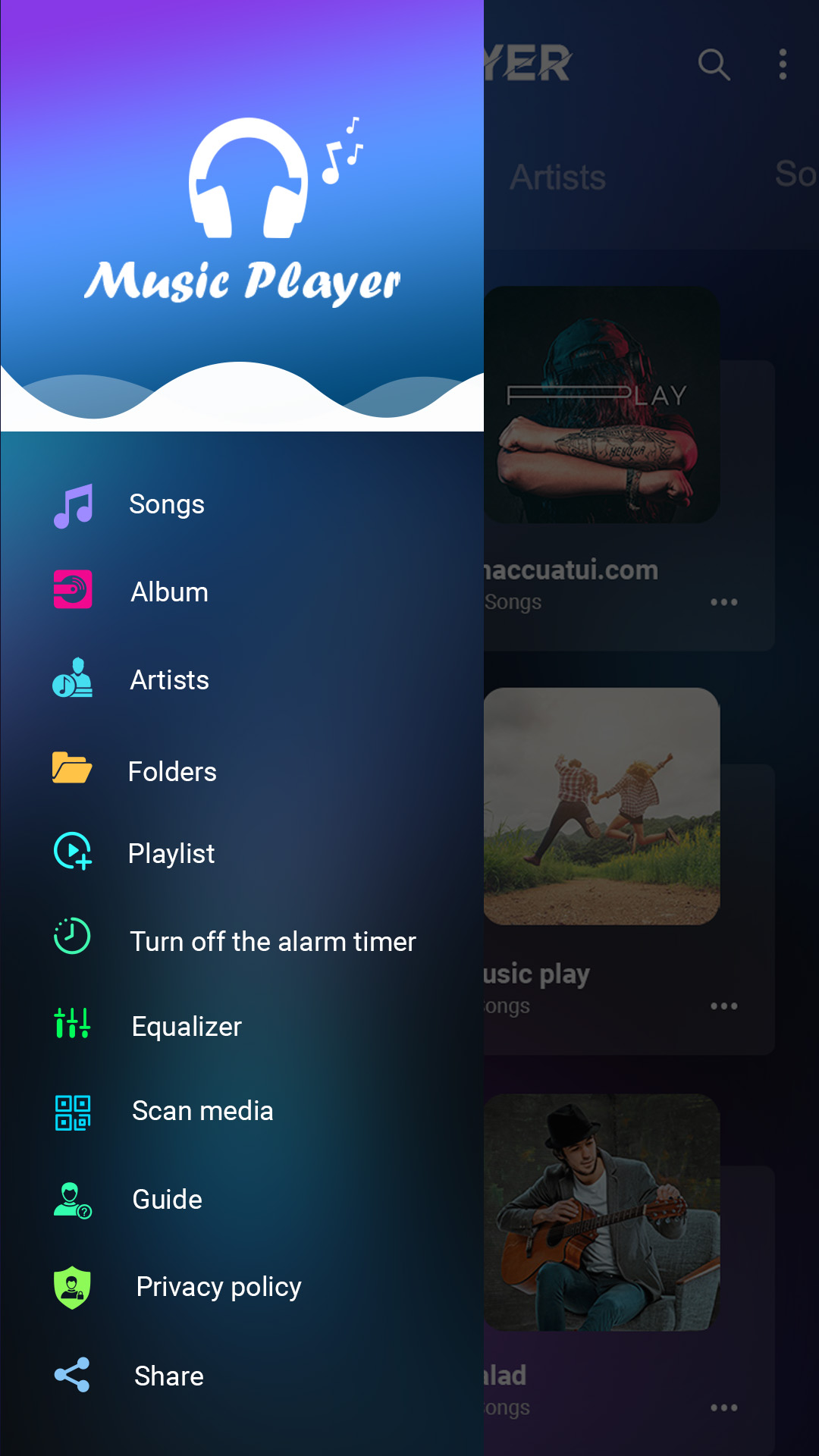Viewport: 819px width, 1456px height.
Task: Open the overflow menu in the top bar
Action: [x=783, y=64]
